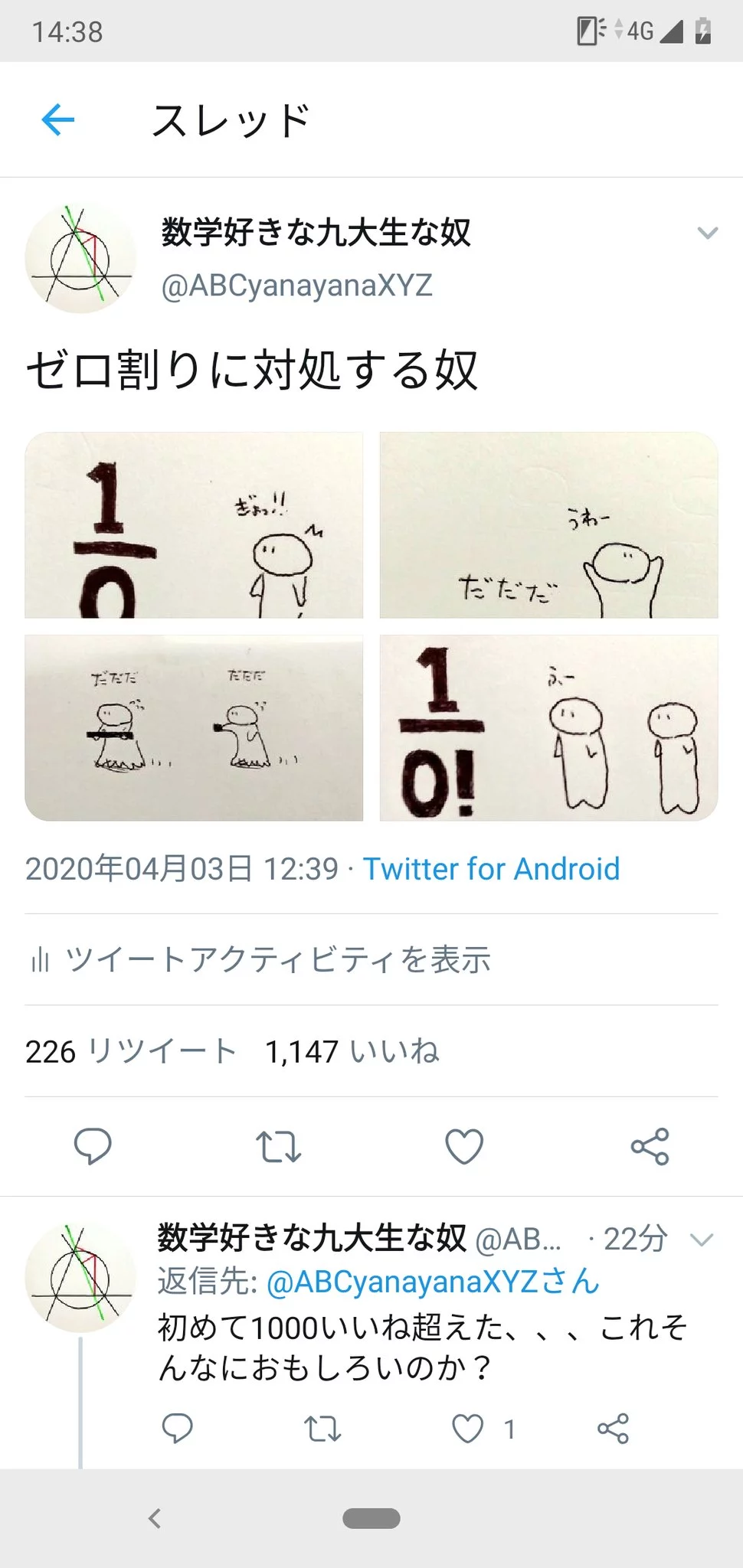743x1568 pixels.
Task: Share the main tweet
Action: (x=650, y=1146)
